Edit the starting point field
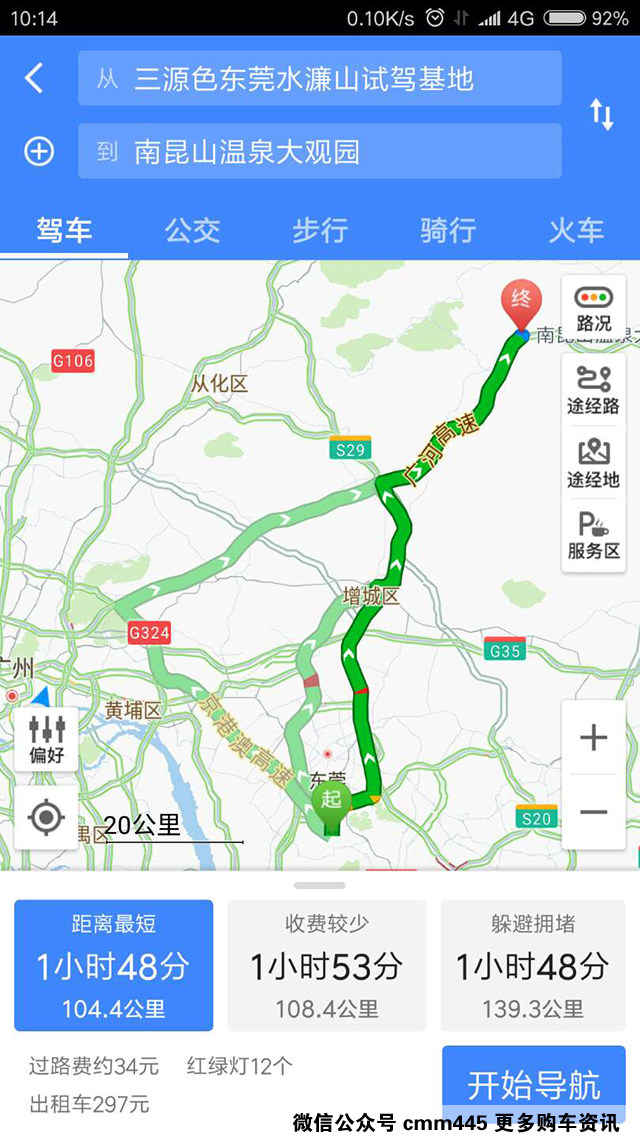 pos(320,79)
